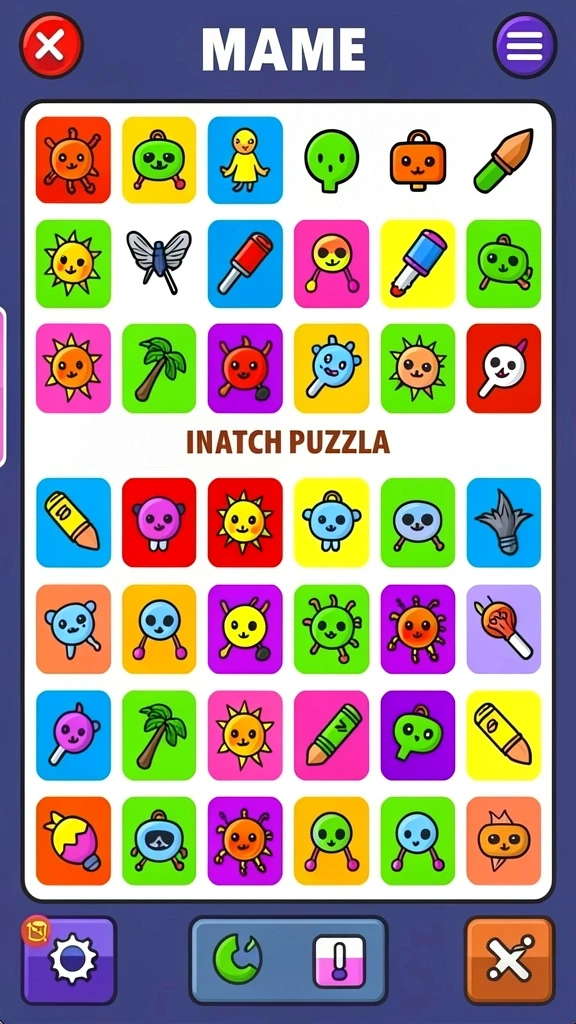
Task: Tap the green circular refresh icon
Action: click(238, 959)
